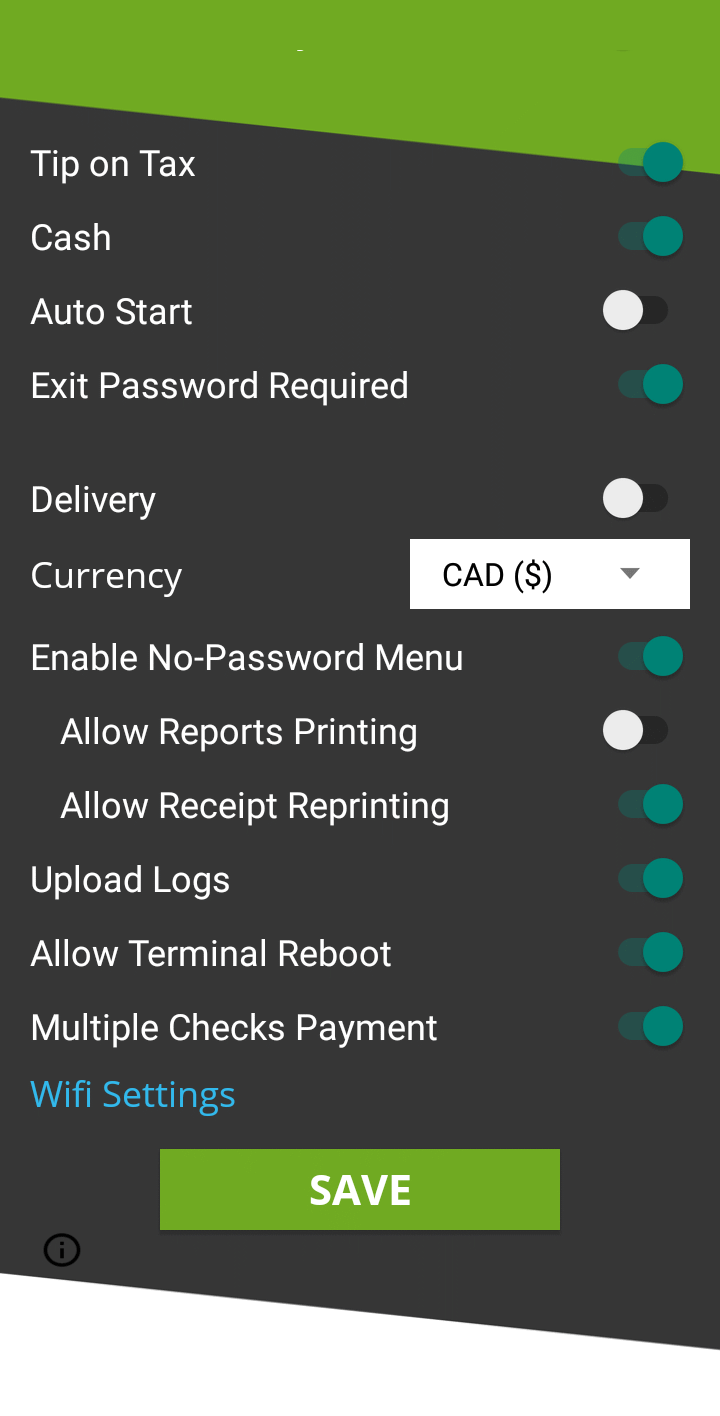Enable the Delivery option
The width and height of the screenshot is (720, 1416).
coord(638,498)
